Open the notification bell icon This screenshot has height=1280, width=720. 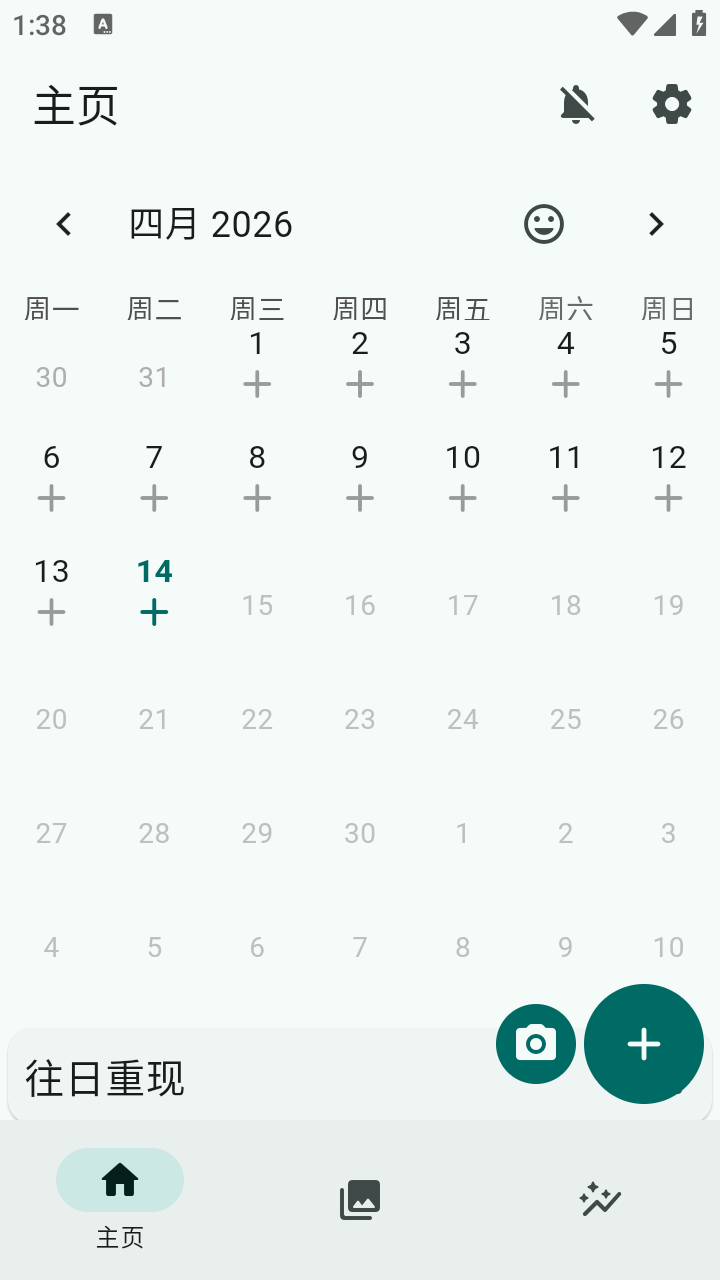(577, 103)
